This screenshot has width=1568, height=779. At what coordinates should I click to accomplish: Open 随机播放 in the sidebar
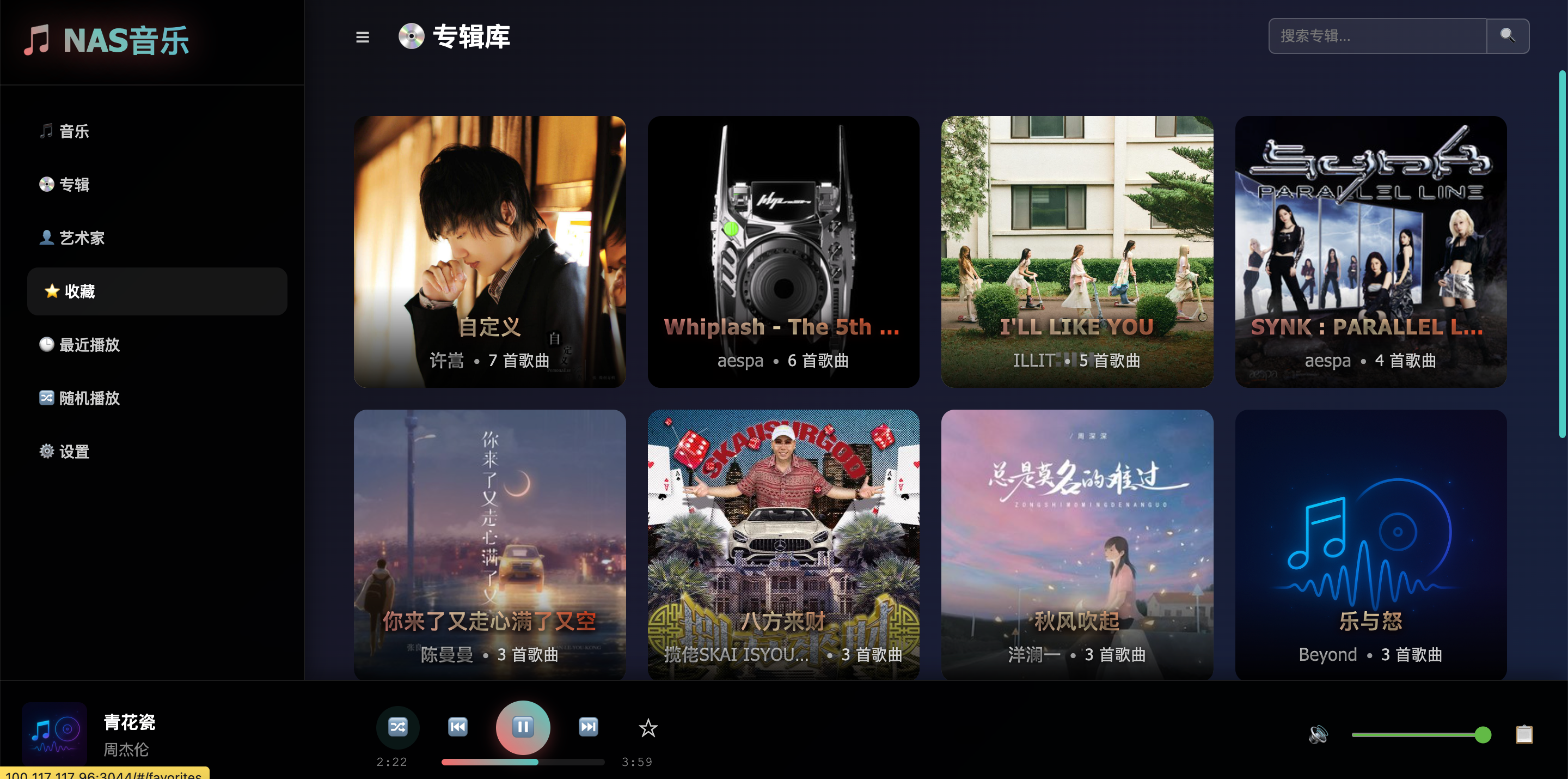coord(89,398)
